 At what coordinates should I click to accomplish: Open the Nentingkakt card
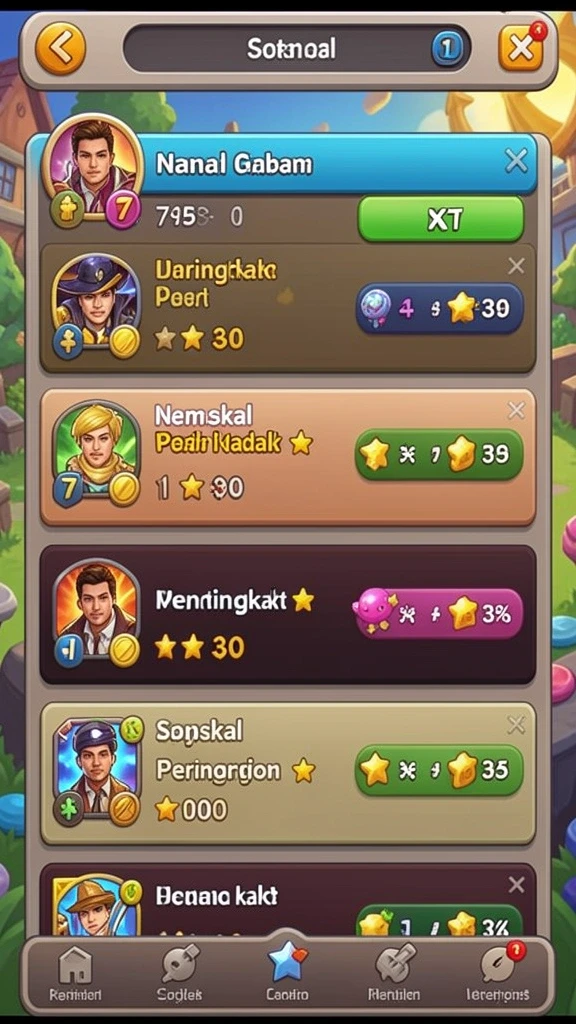pos(288,615)
